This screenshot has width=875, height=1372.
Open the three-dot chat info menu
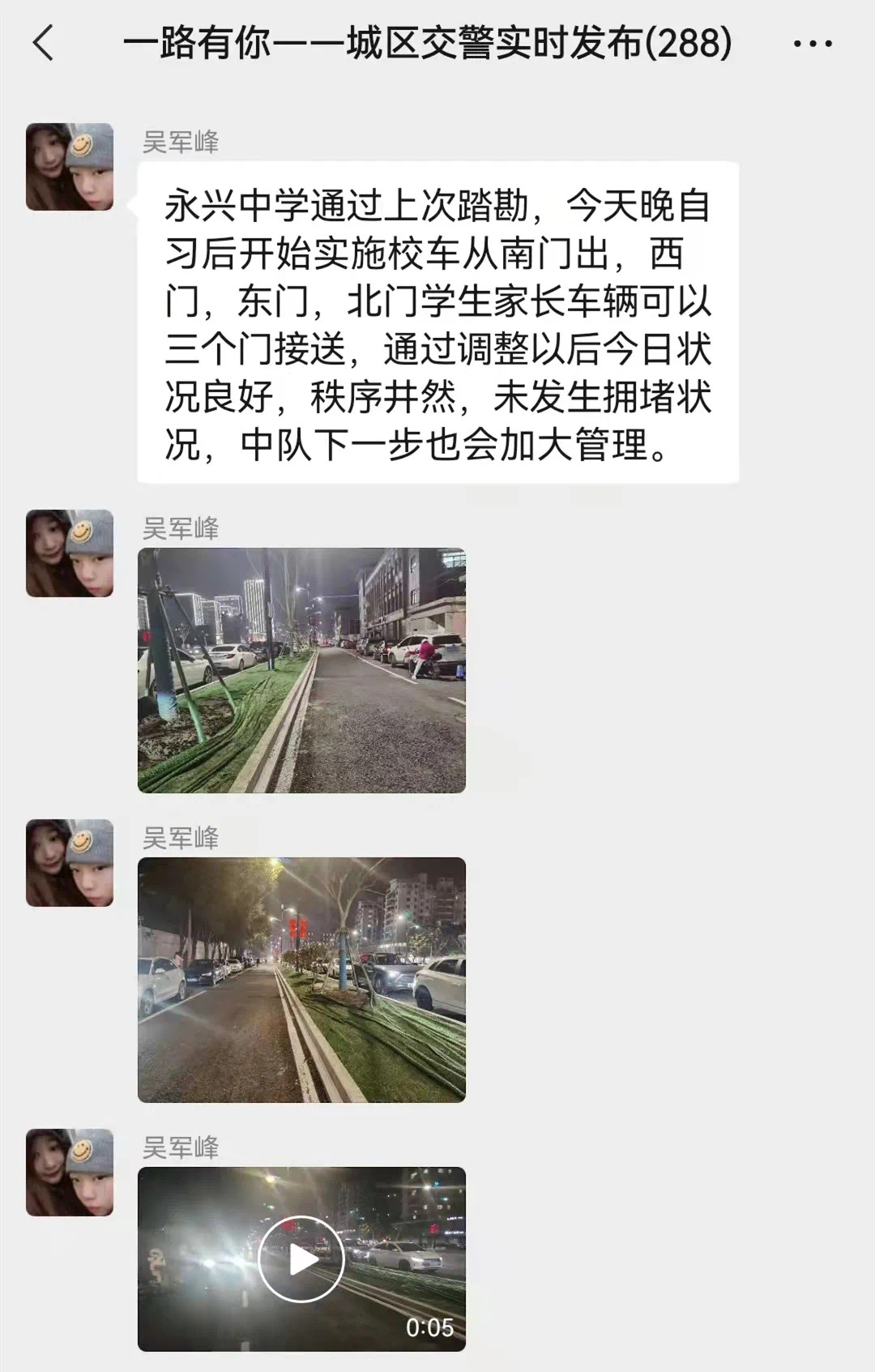(812, 44)
